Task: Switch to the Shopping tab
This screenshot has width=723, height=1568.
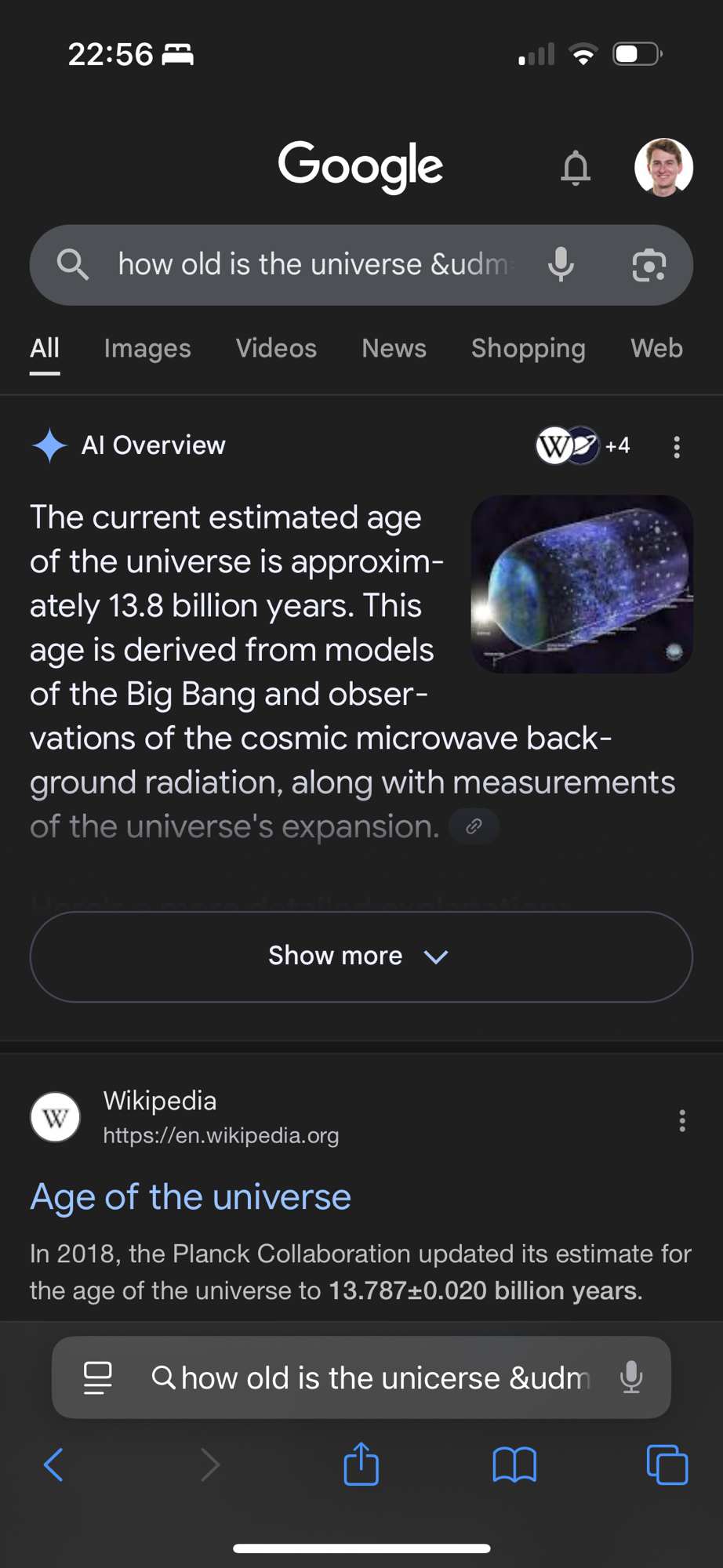Action: pyautogui.click(x=528, y=349)
